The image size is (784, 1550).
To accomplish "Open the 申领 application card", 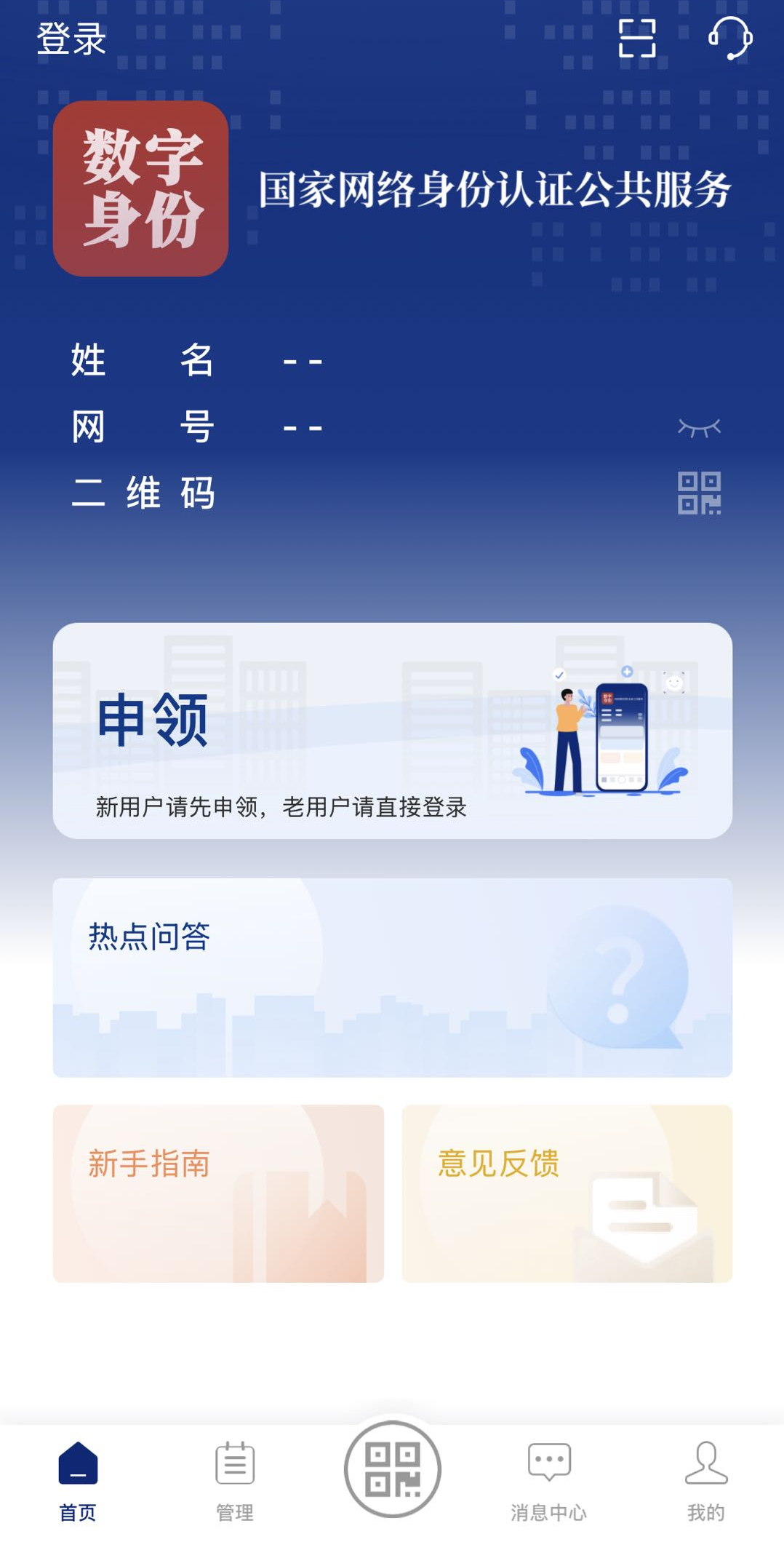I will (x=392, y=731).
